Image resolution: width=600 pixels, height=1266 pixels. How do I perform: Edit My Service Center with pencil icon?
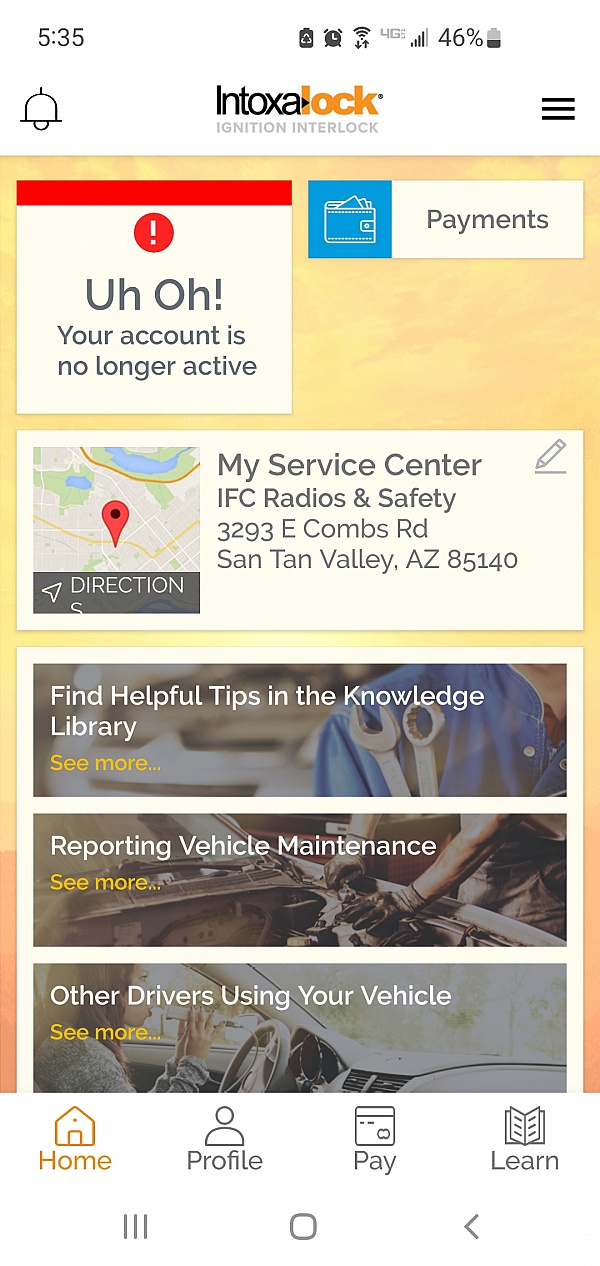550,456
